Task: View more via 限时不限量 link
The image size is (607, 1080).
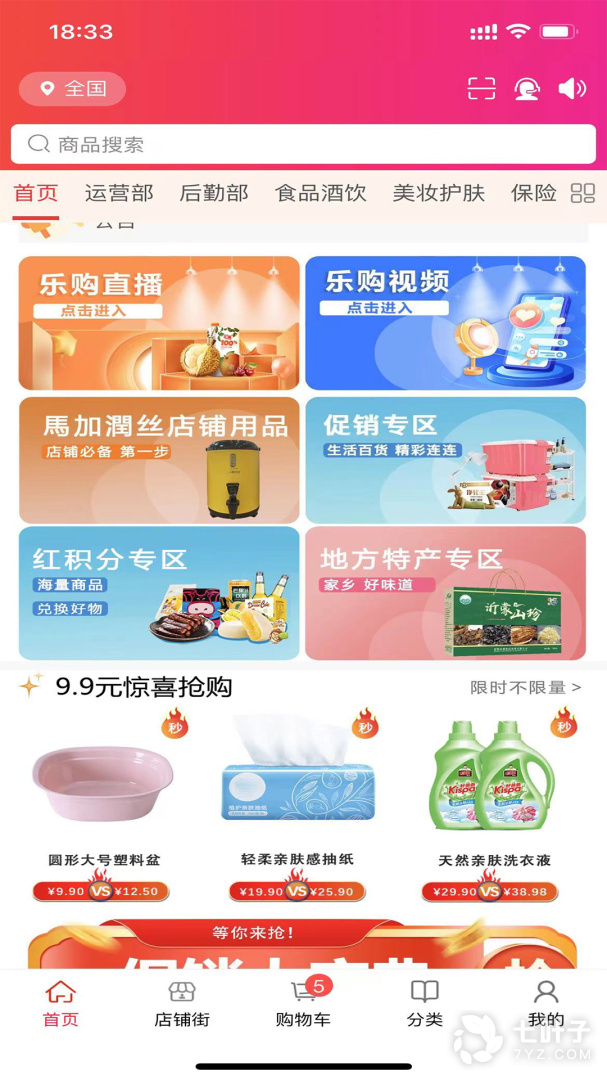Action: [526, 688]
